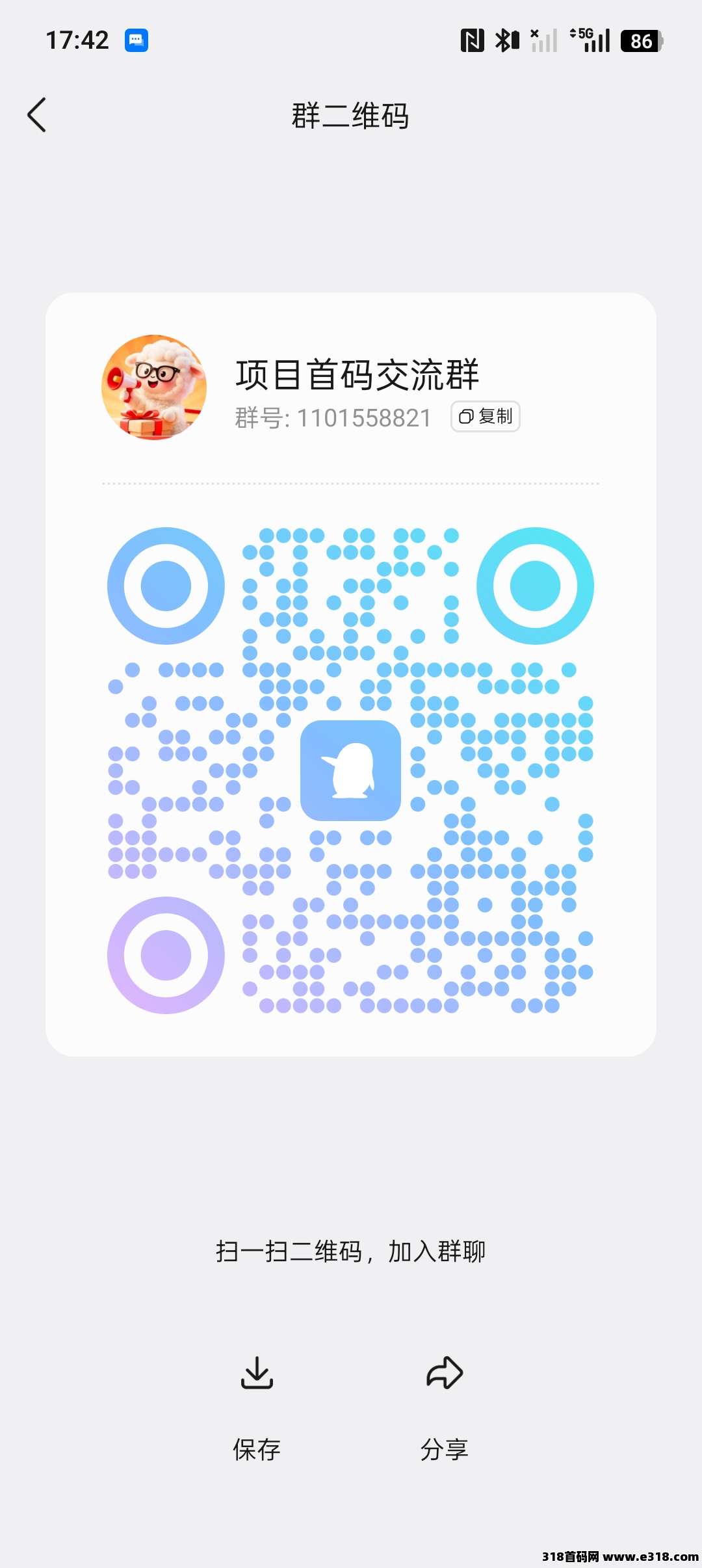Copy the group number 1101558821
The image size is (702, 1568).
coord(486,416)
